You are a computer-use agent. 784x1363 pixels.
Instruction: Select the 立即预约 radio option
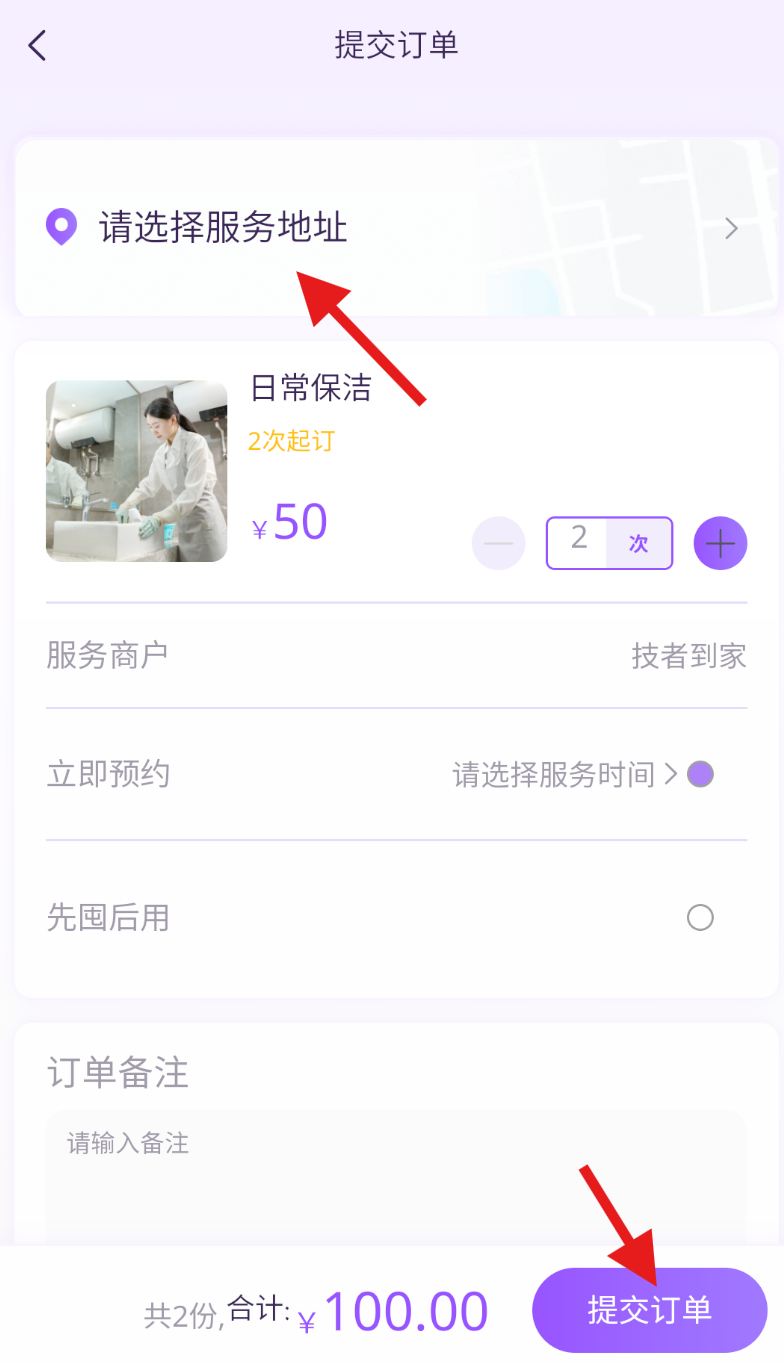[700, 774]
